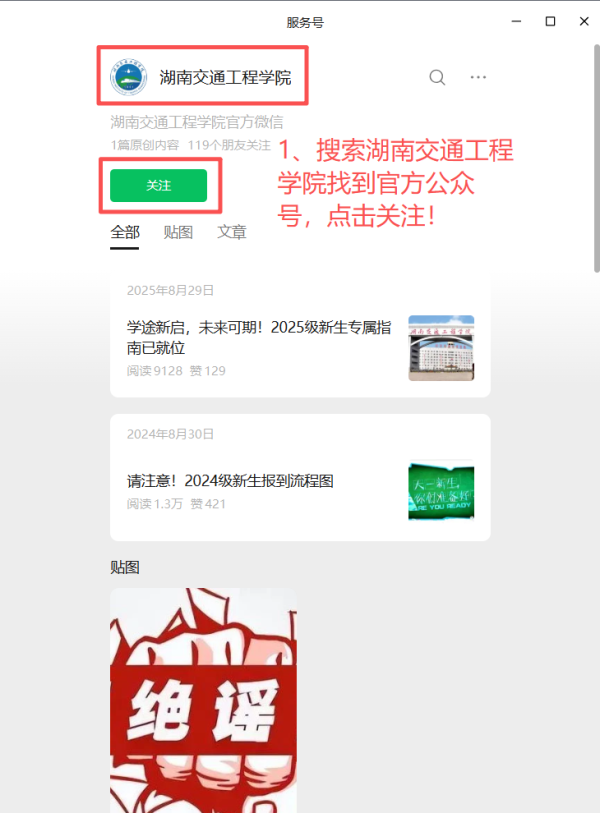Screen dimensions: 600x813
Task: Switch to the 贴图 tab
Action: click(178, 232)
